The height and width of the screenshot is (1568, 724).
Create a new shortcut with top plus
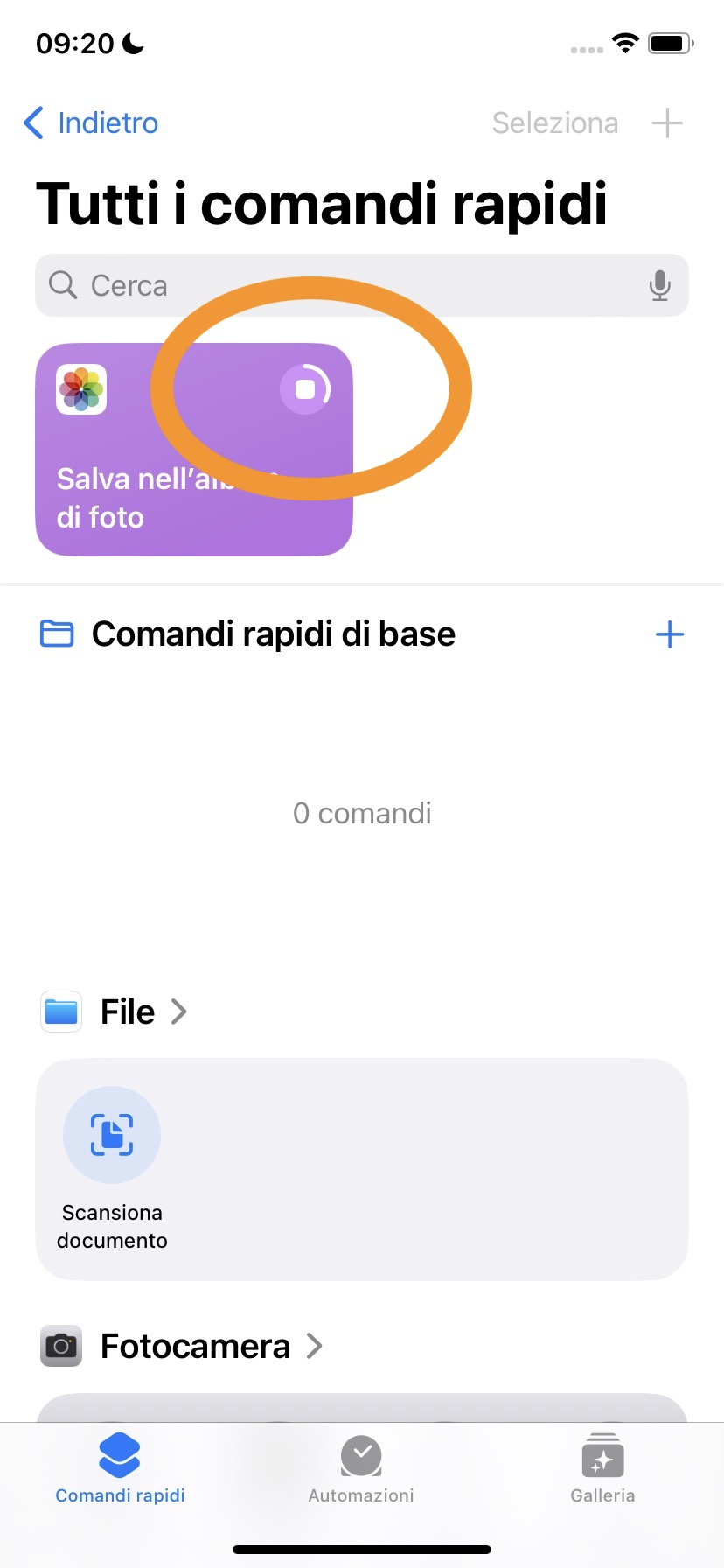point(667,123)
